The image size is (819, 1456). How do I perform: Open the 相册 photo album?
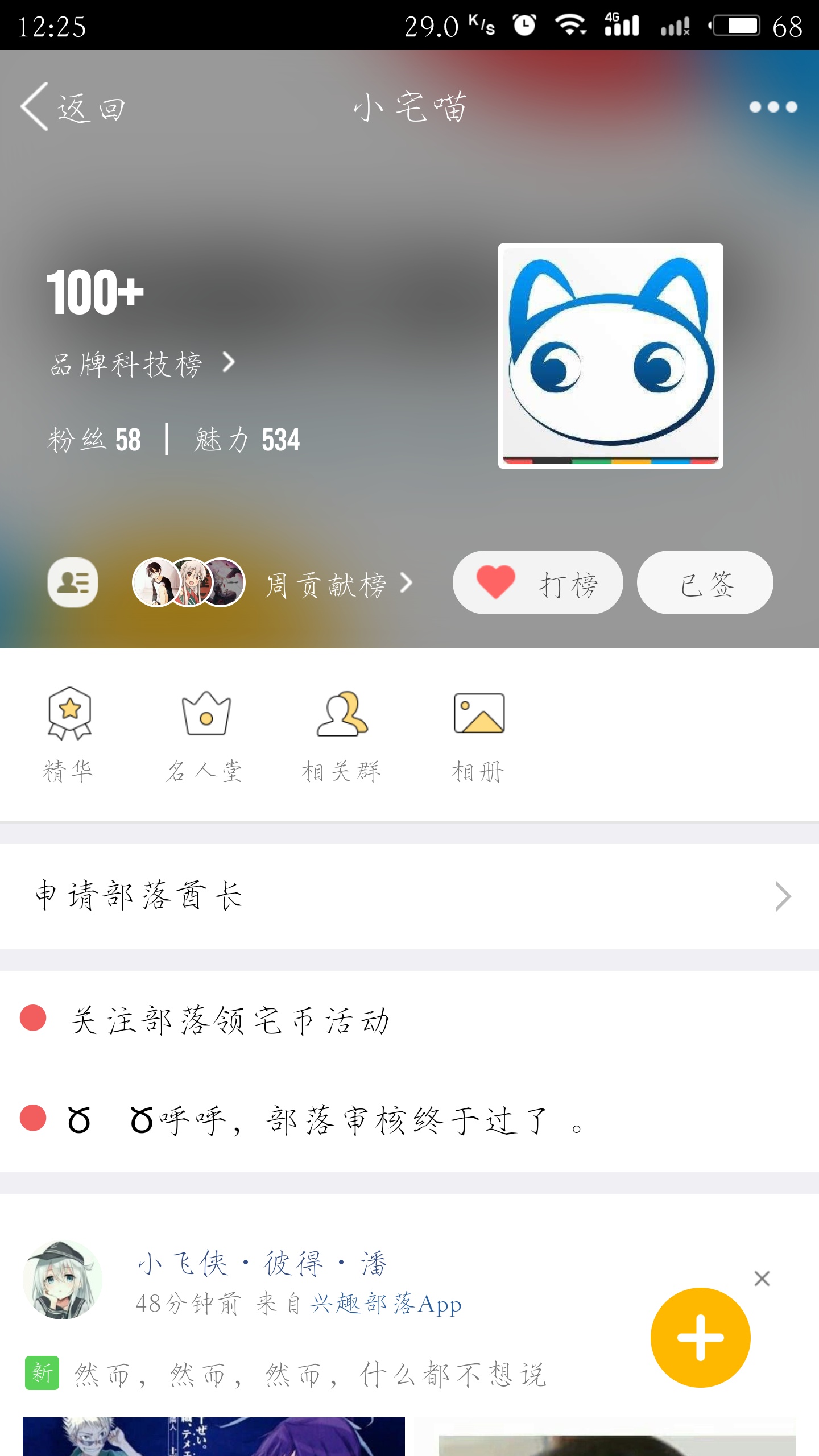478,734
